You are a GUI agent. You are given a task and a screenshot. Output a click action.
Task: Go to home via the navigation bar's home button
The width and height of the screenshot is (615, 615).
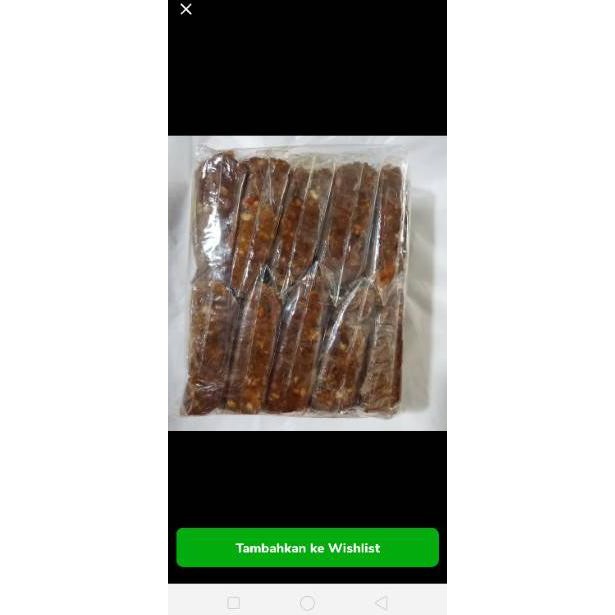307,603
